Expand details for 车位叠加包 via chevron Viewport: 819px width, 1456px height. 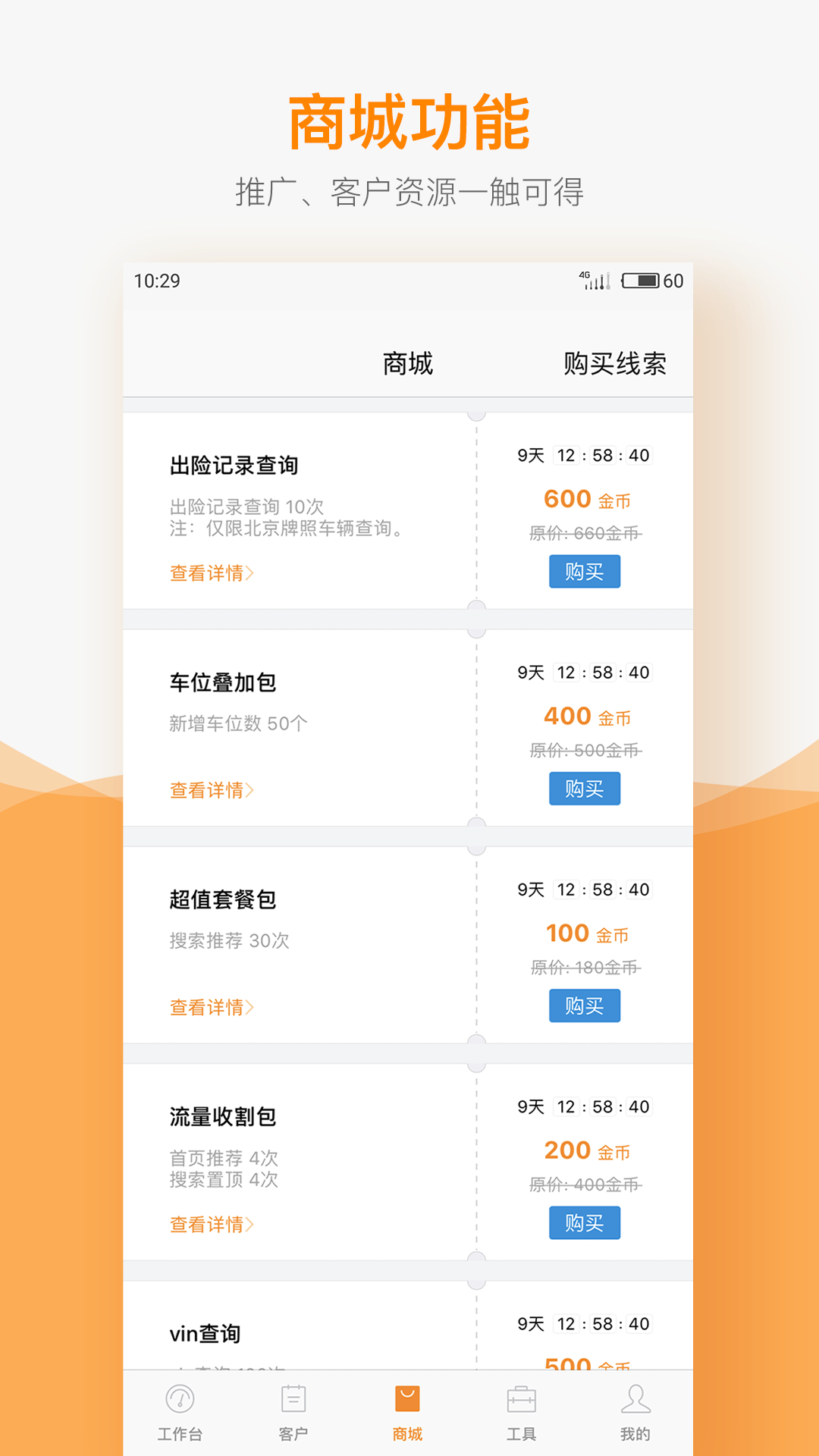click(x=250, y=790)
